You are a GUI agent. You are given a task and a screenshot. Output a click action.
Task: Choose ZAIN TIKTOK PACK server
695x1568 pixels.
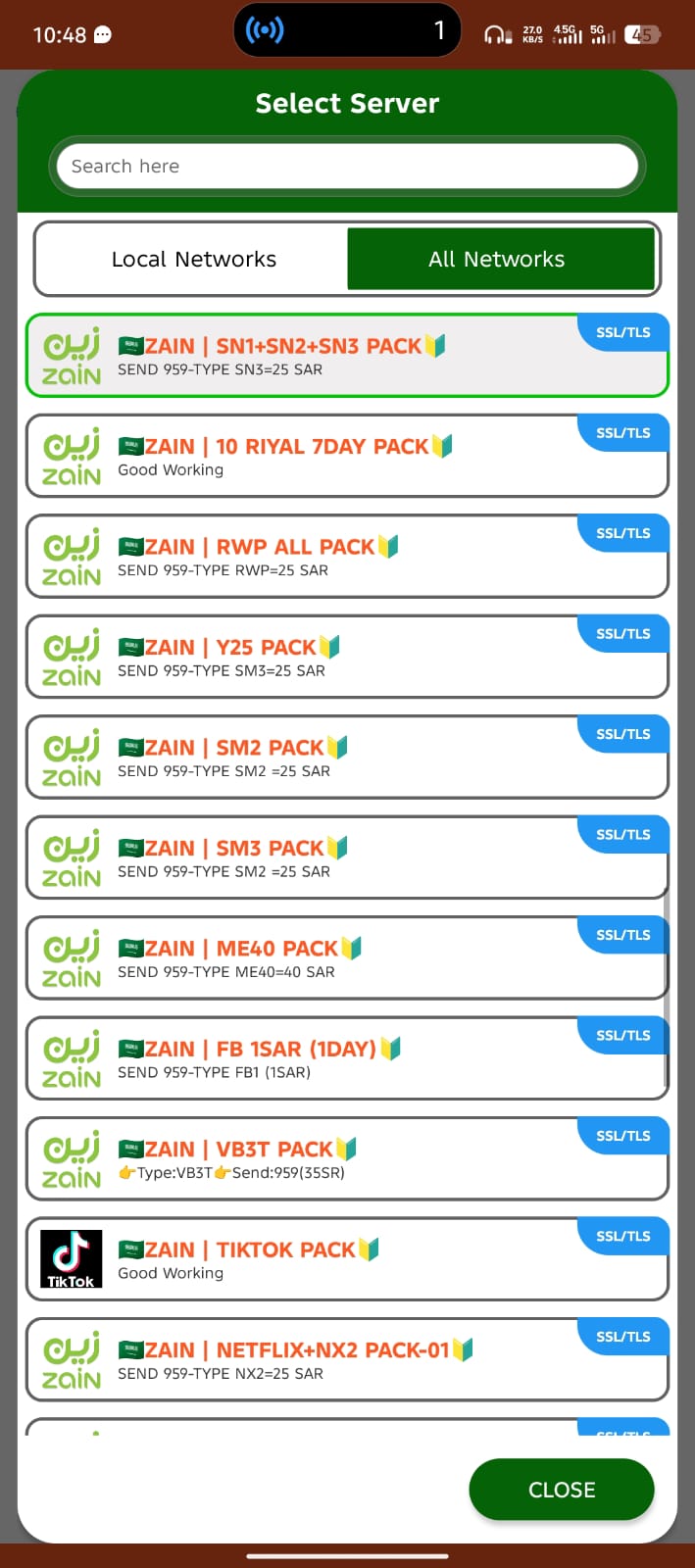click(347, 1260)
